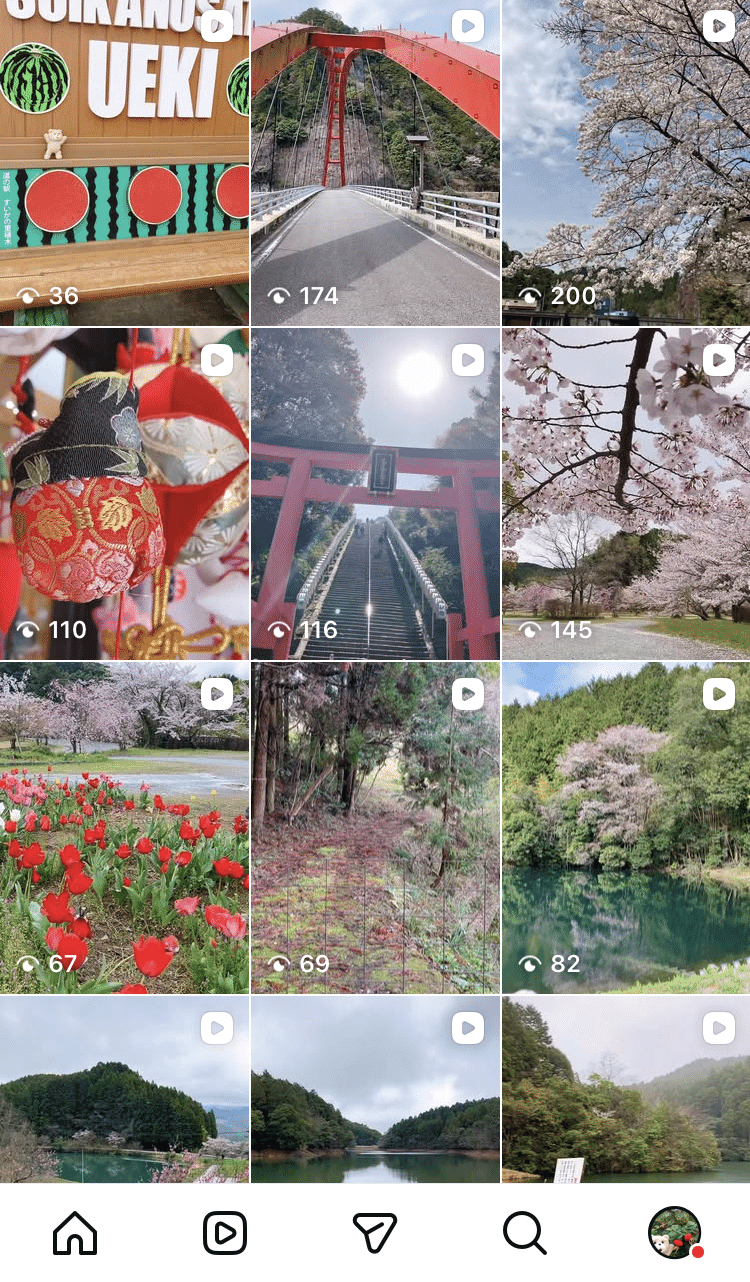
Task: Tap the Reel icon on the tulip field video
Action: pos(215,693)
